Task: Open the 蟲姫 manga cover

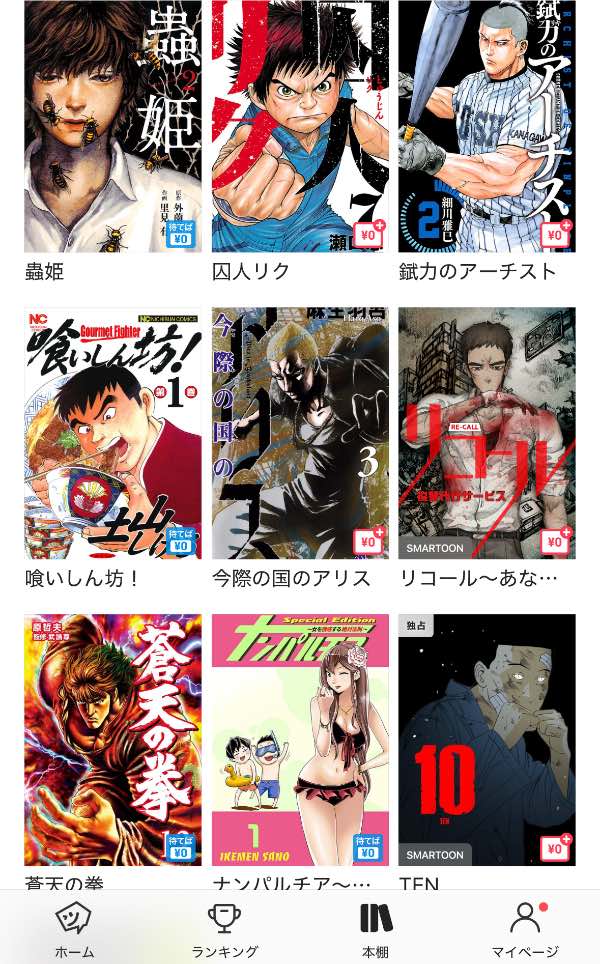Action: (x=112, y=125)
